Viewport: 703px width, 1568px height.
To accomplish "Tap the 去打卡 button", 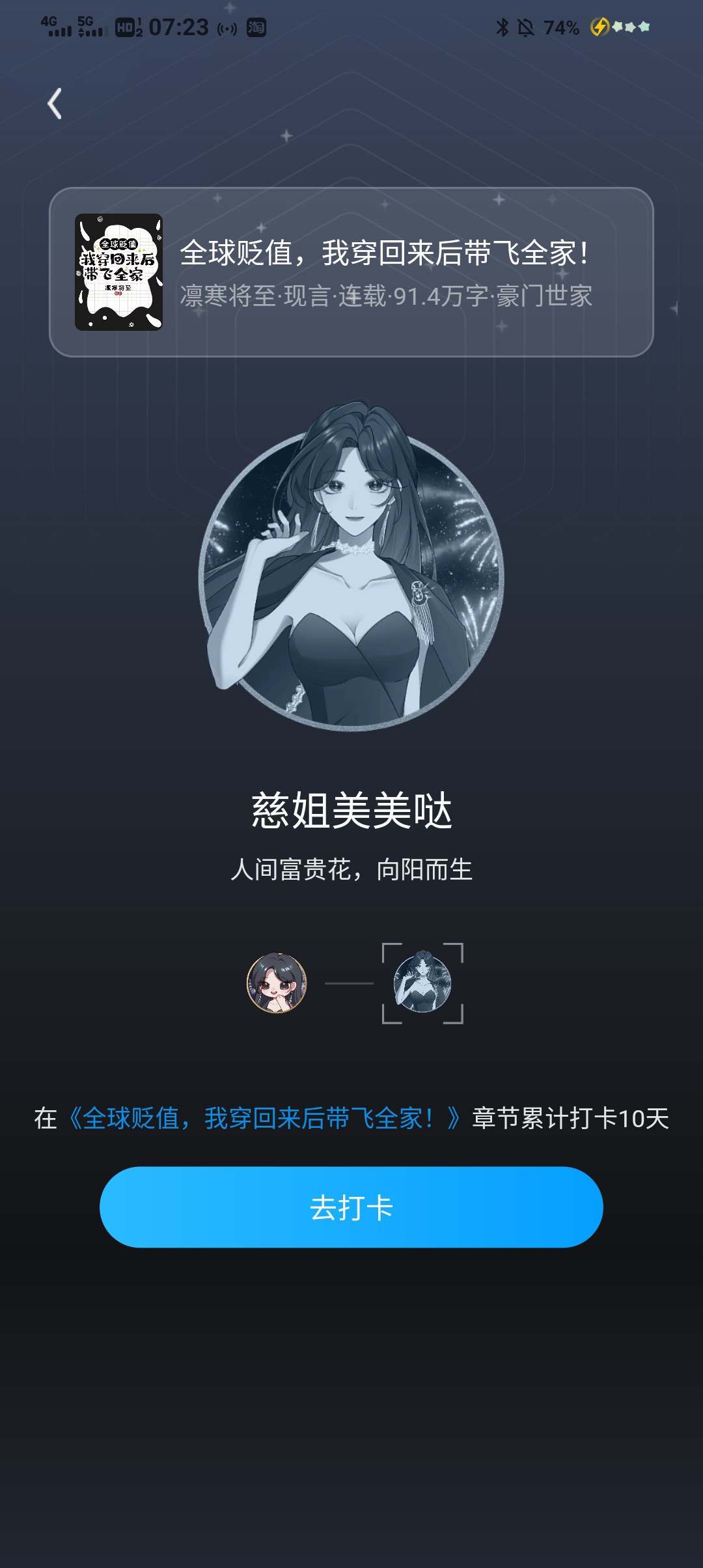I will [351, 1207].
